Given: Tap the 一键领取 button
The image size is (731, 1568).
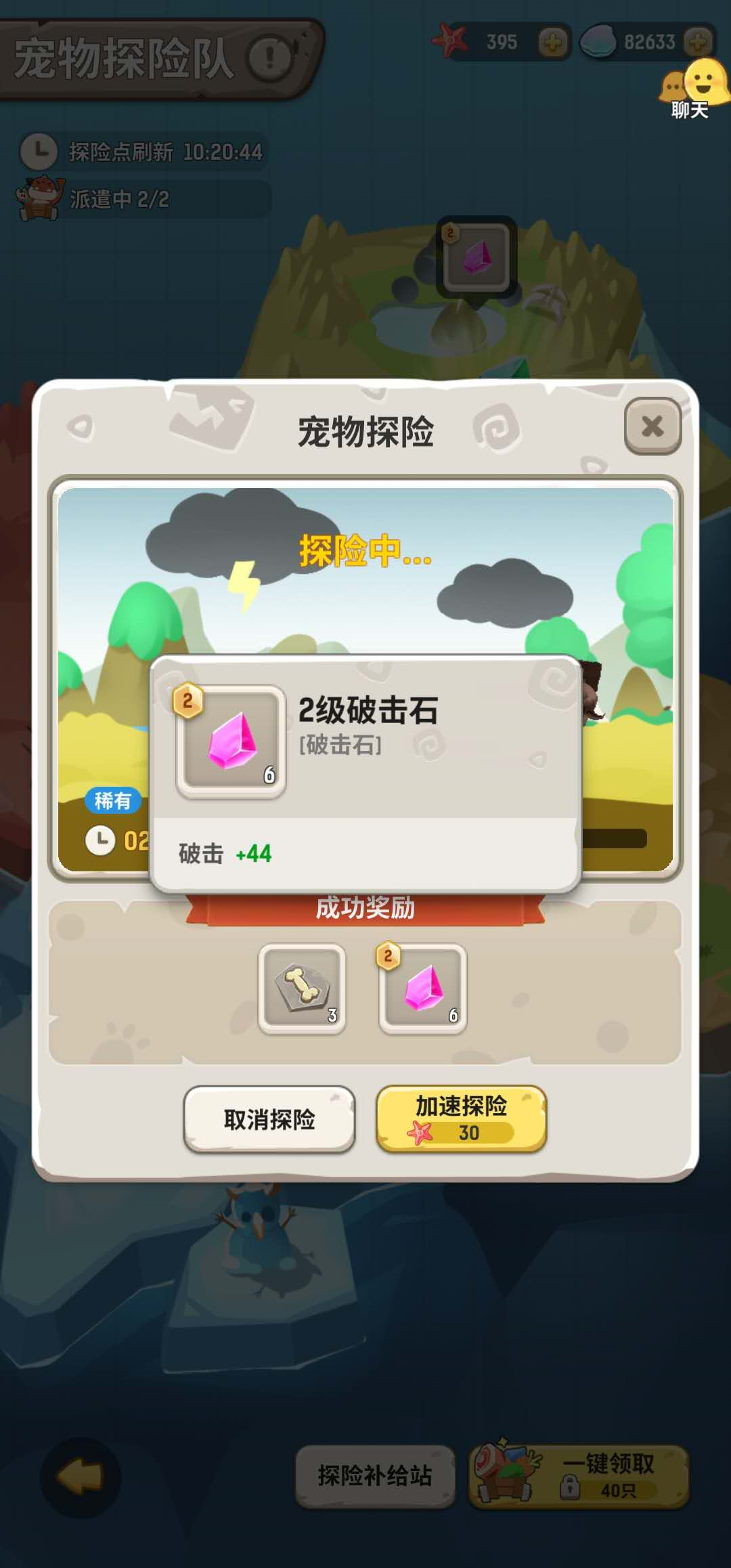Looking at the screenshot, I should tap(579, 1476).
